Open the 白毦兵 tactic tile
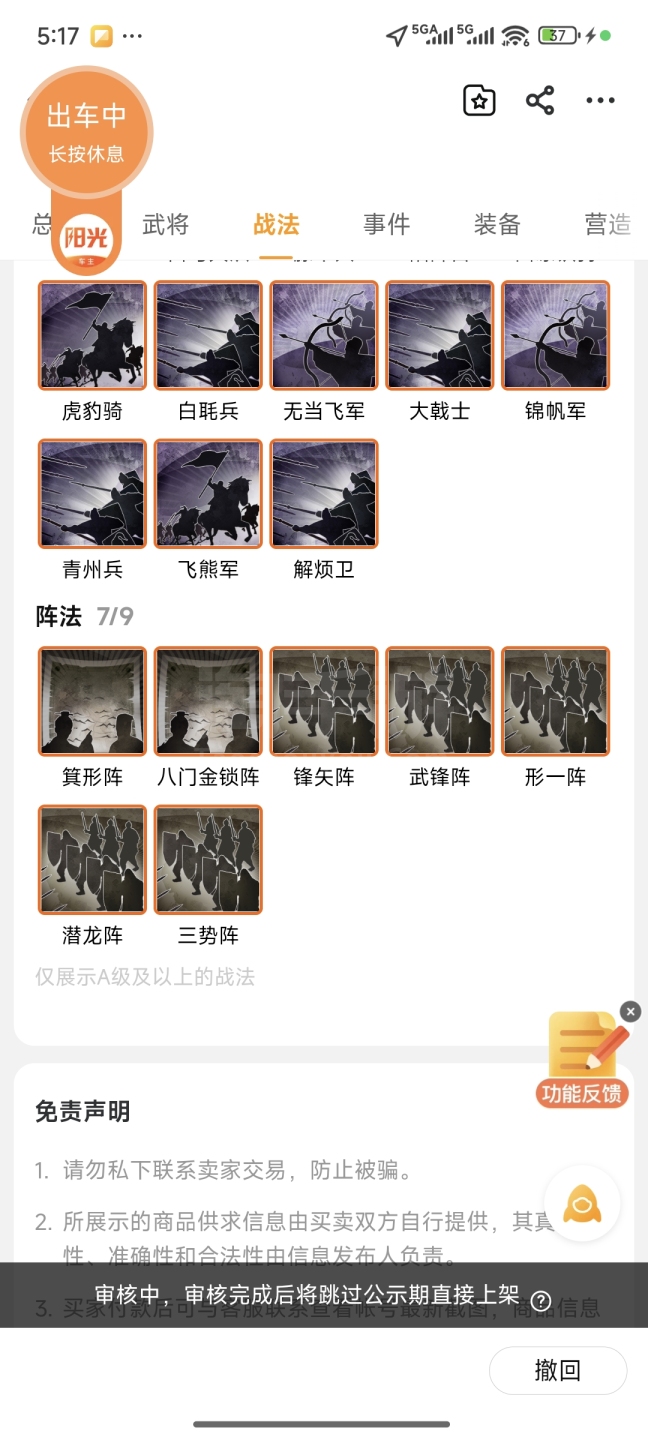The height and width of the screenshot is (1440, 648). click(208, 335)
